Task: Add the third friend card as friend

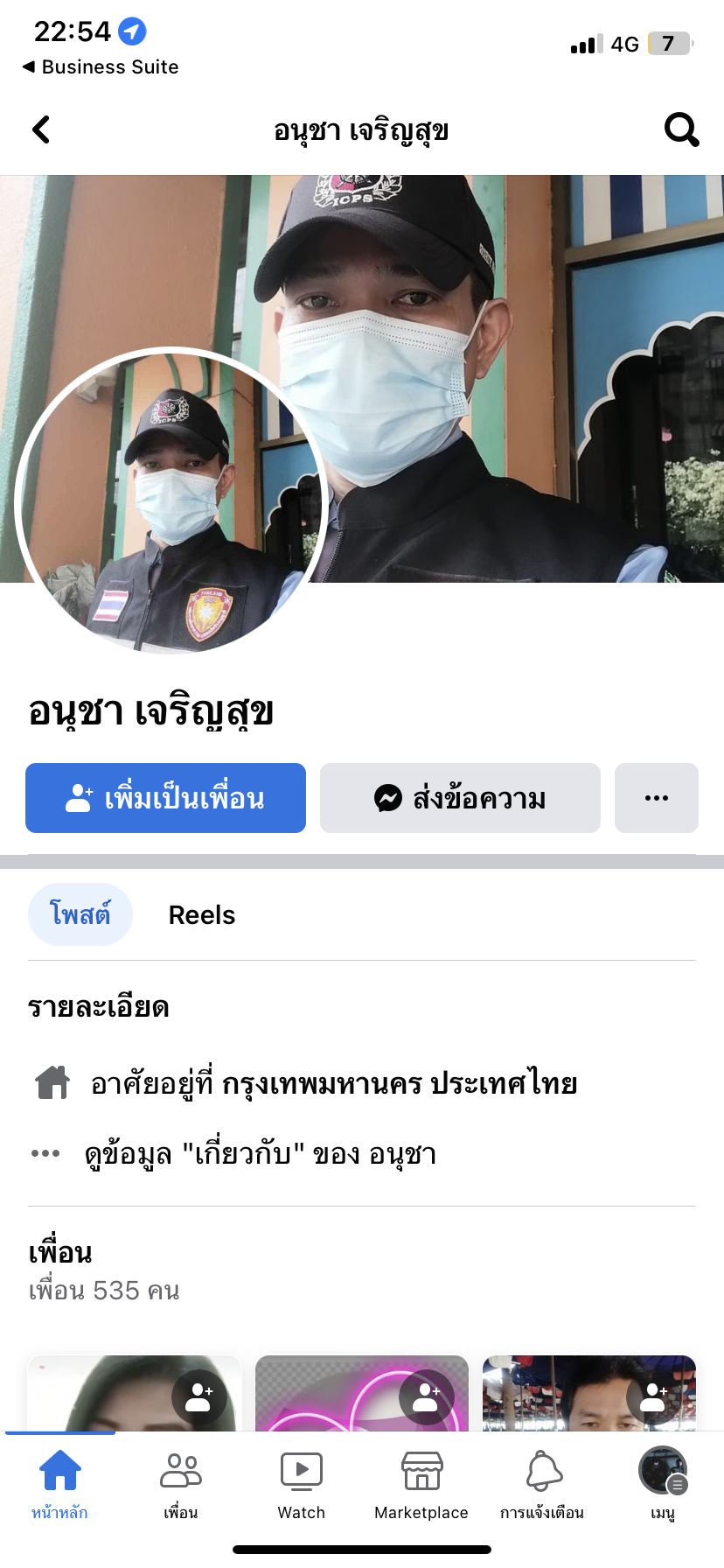Action: pyautogui.click(x=653, y=1396)
